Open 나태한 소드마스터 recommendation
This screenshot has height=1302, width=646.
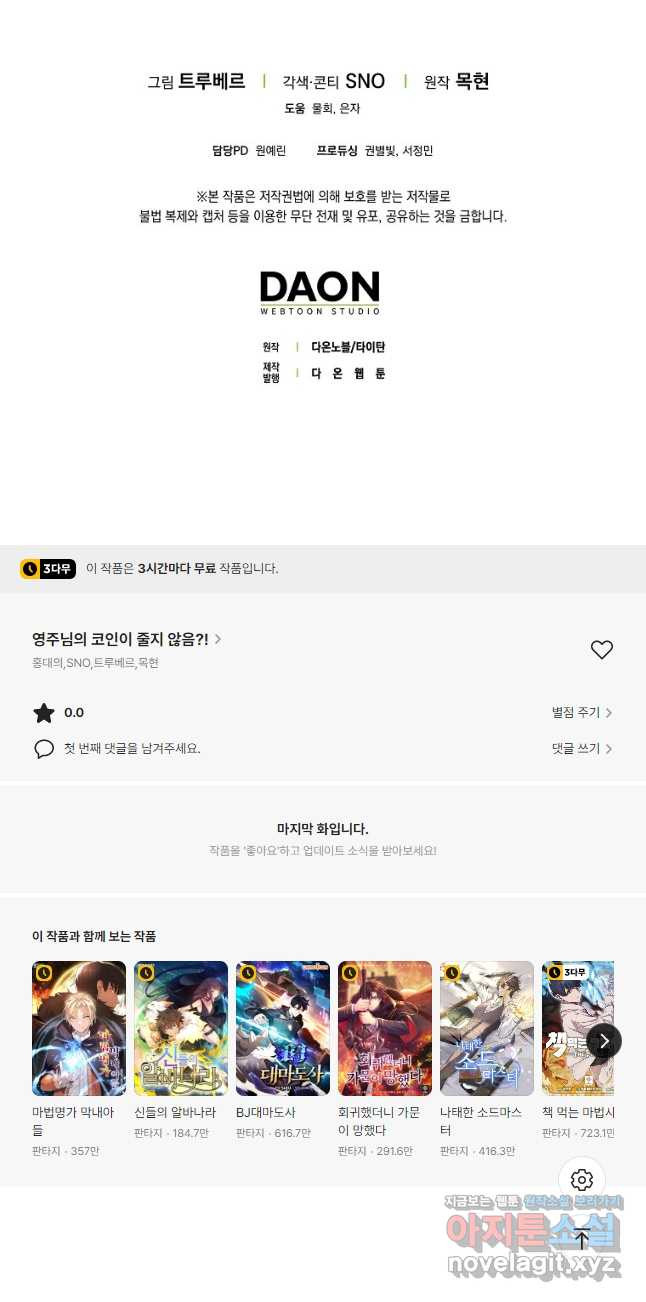point(487,1029)
